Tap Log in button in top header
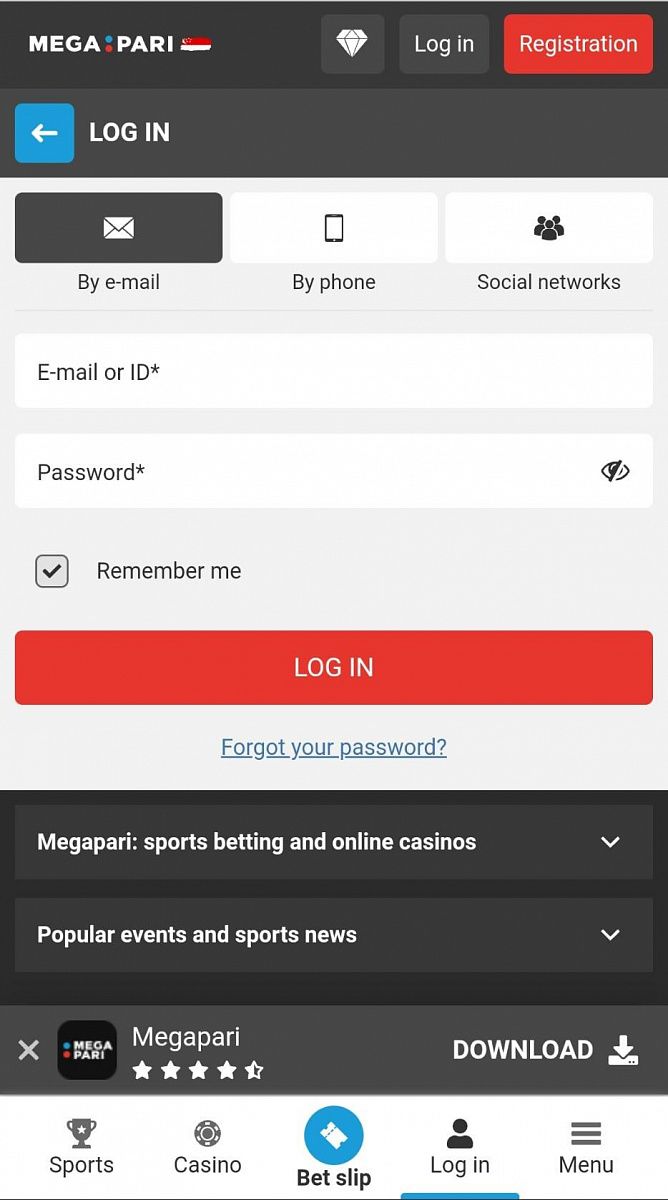The image size is (668, 1200). click(444, 44)
